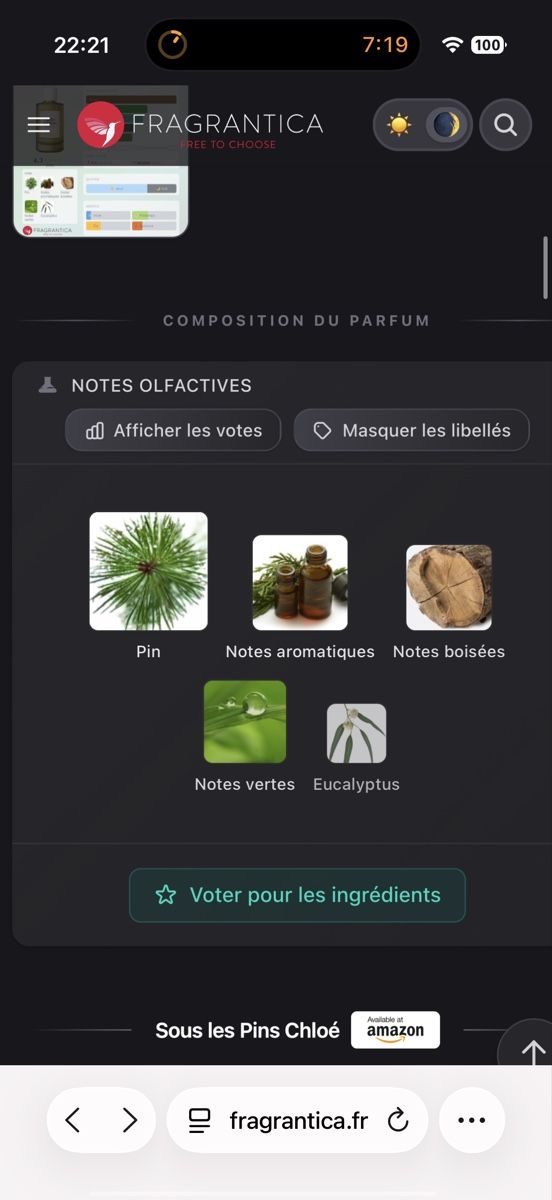Open the browser's three-dot menu
This screenshot has width=552, height=1200.
(x=471, y=1120)
